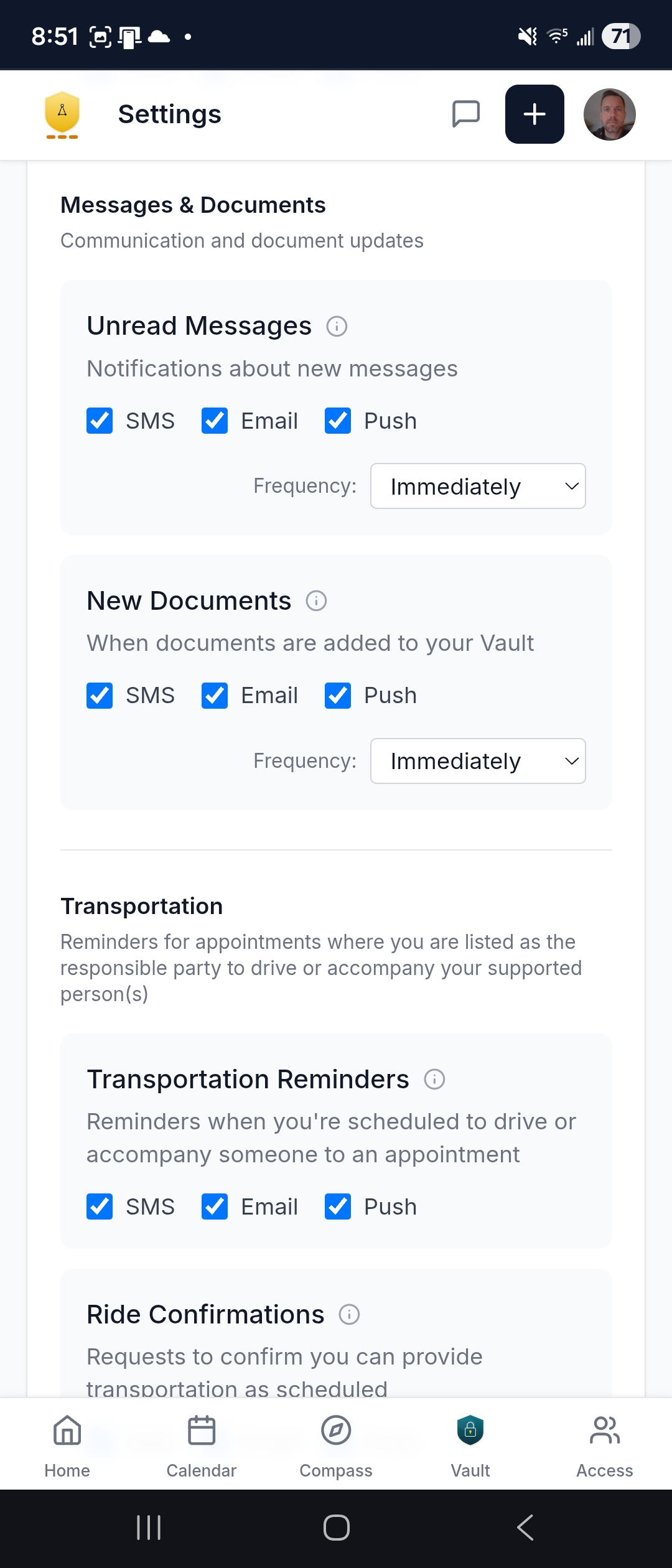The image size is (672, 1568).
Task: Tap info icon next to Ride Confirmations
Action: click(x=349, y=1314)
